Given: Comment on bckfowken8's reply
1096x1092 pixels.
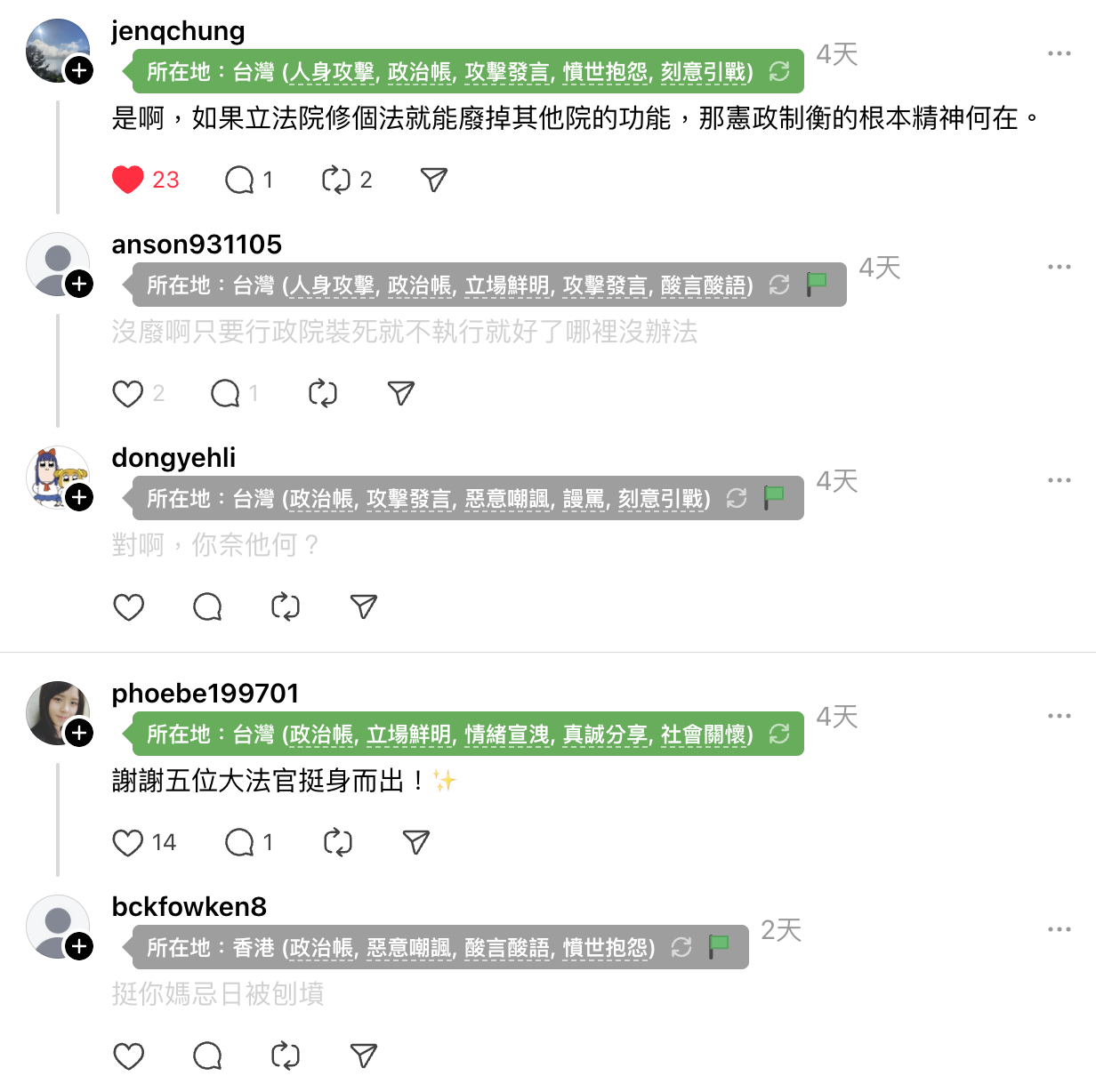Looking at the screenshot, I should coord(207,1056).
